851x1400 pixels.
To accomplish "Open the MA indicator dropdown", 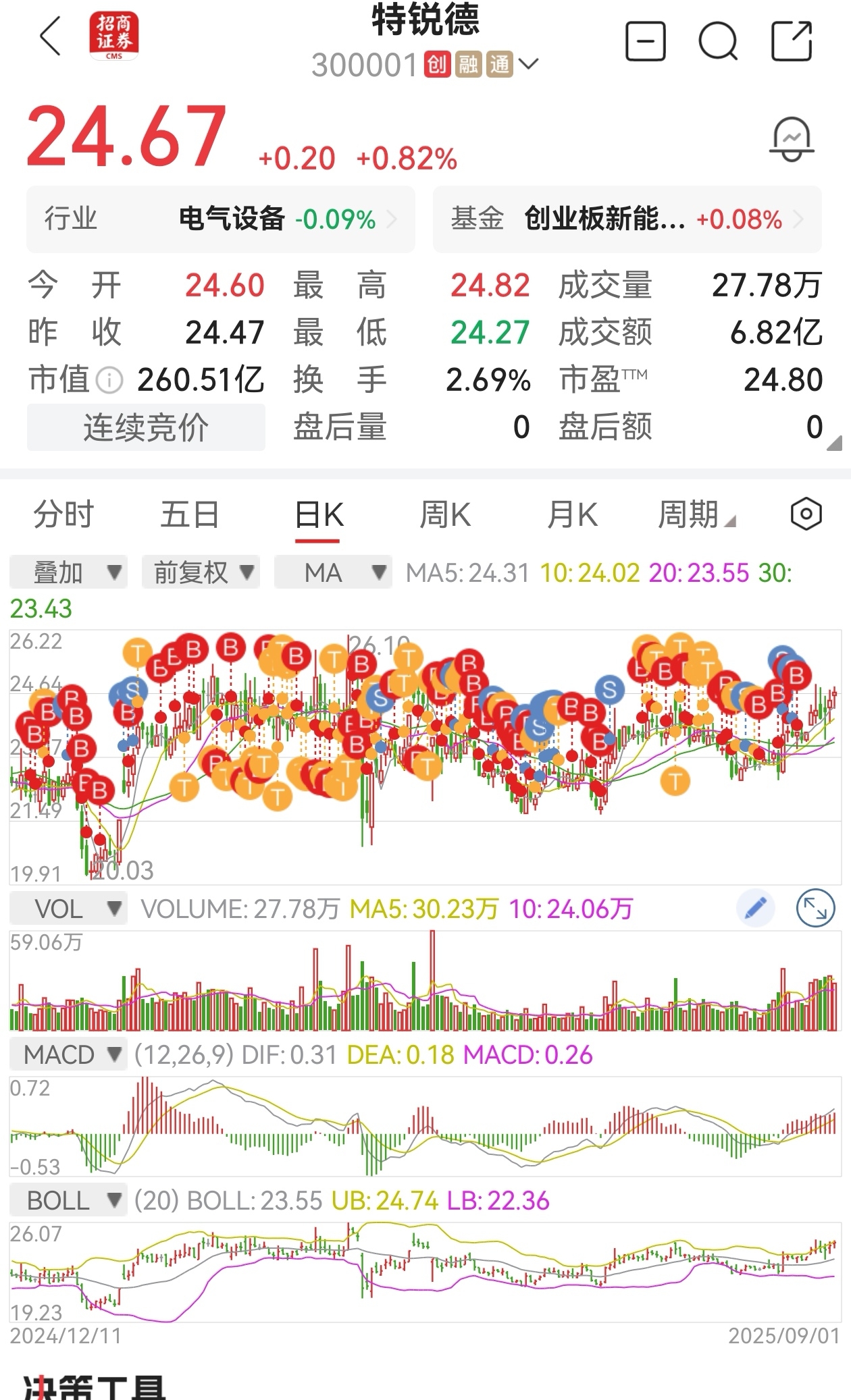I will tap(333, 572).
